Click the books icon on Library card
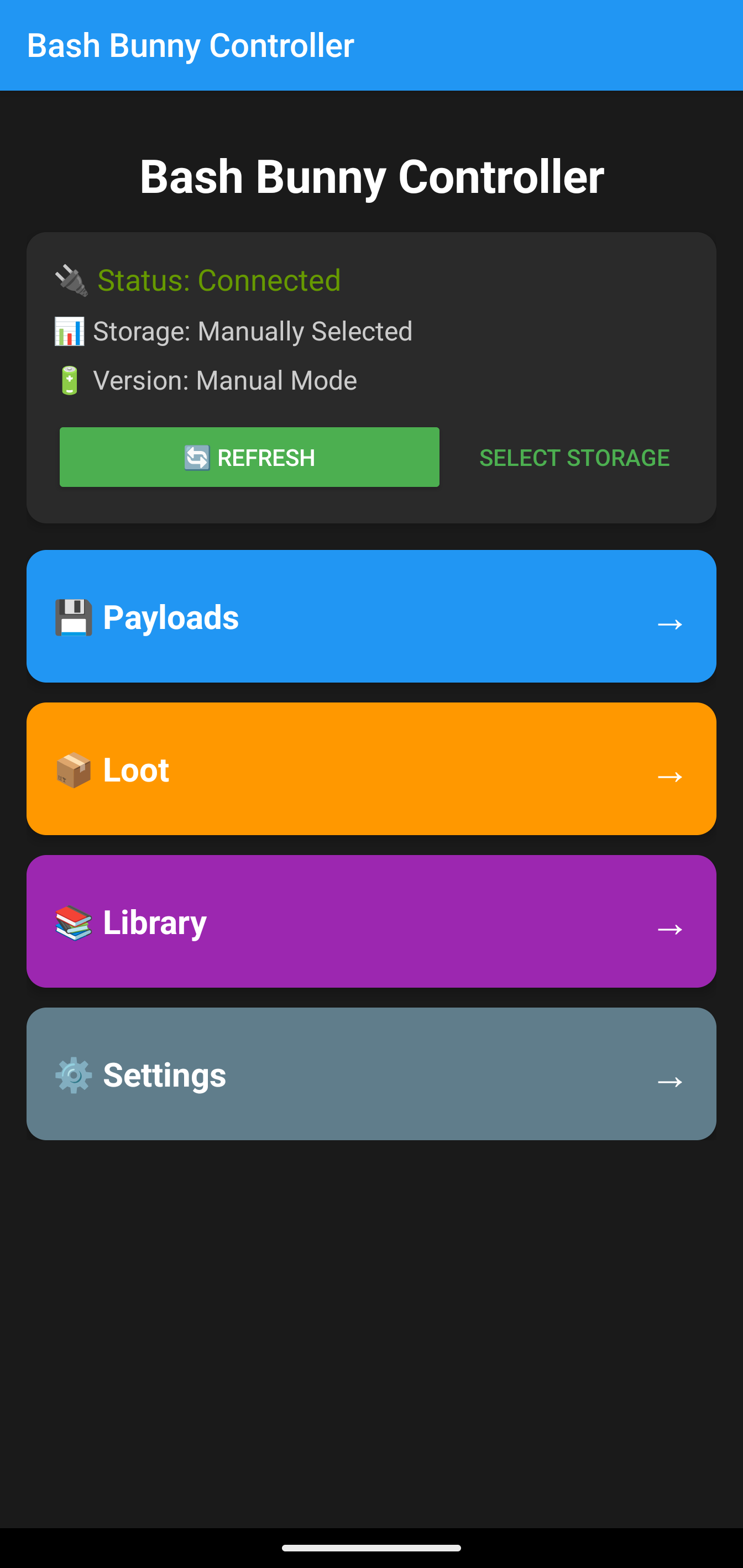 pyautogui.click(x=73, y=922)
